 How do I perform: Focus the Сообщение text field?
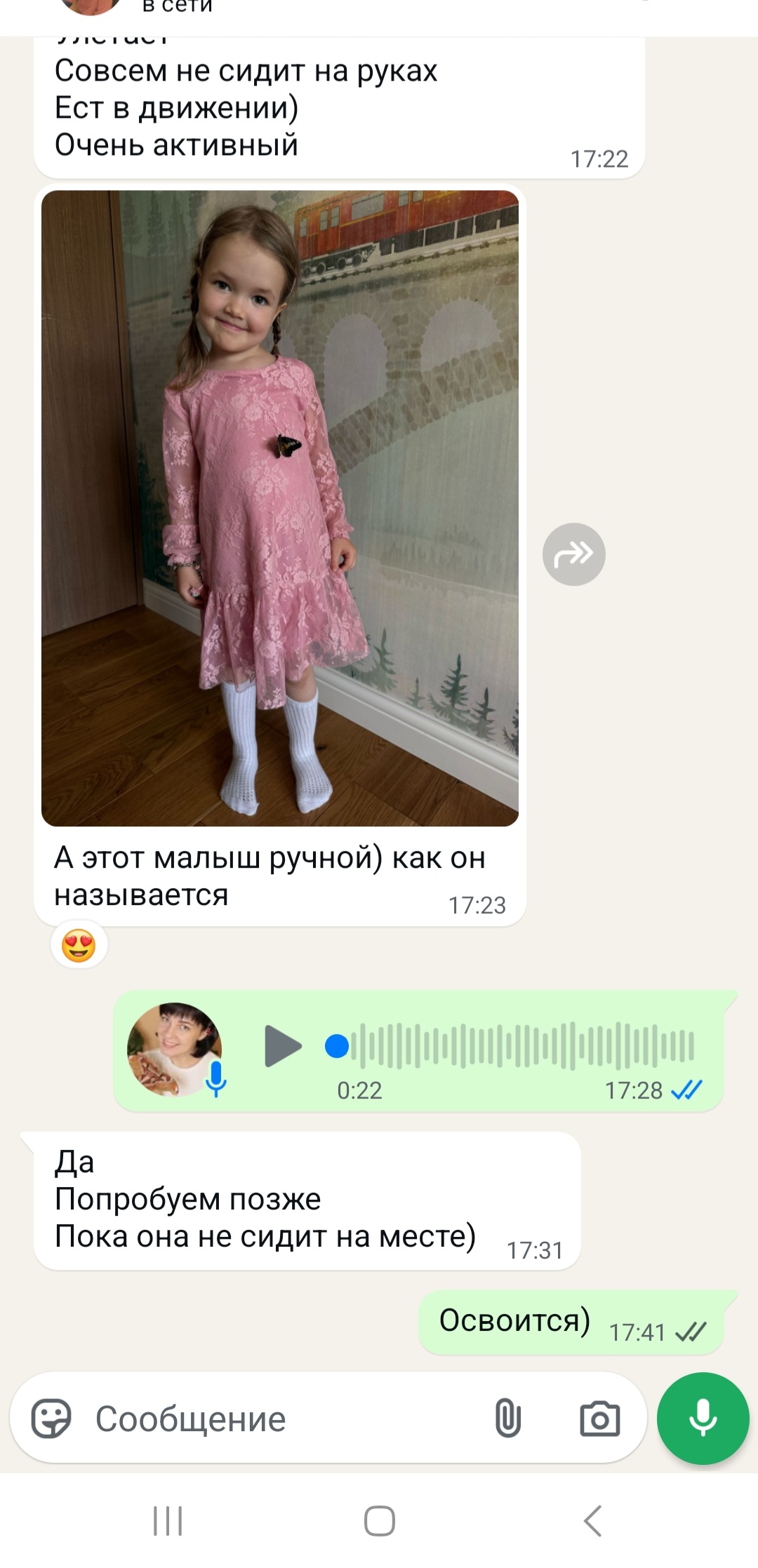(x=281, y=1419)
